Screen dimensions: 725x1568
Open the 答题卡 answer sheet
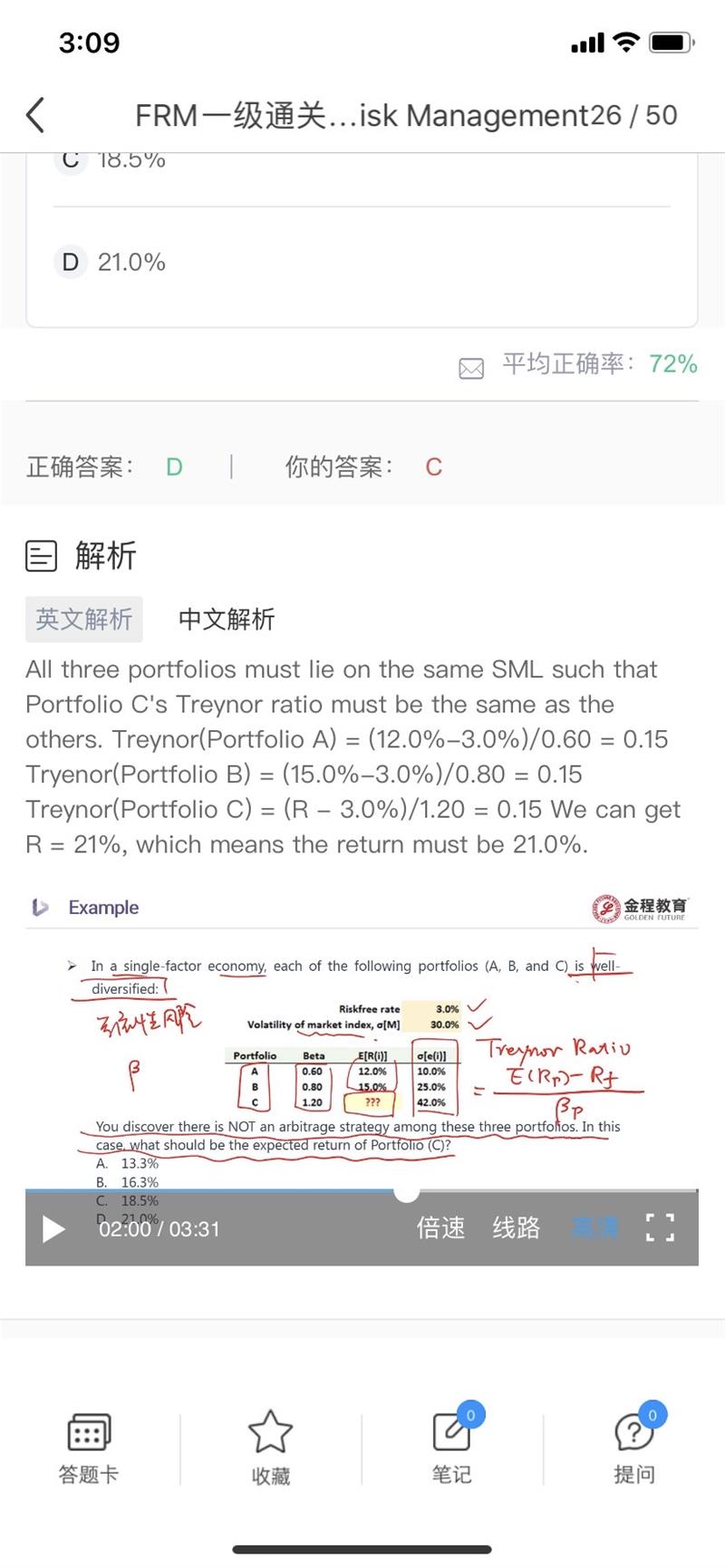[89, 1448]
